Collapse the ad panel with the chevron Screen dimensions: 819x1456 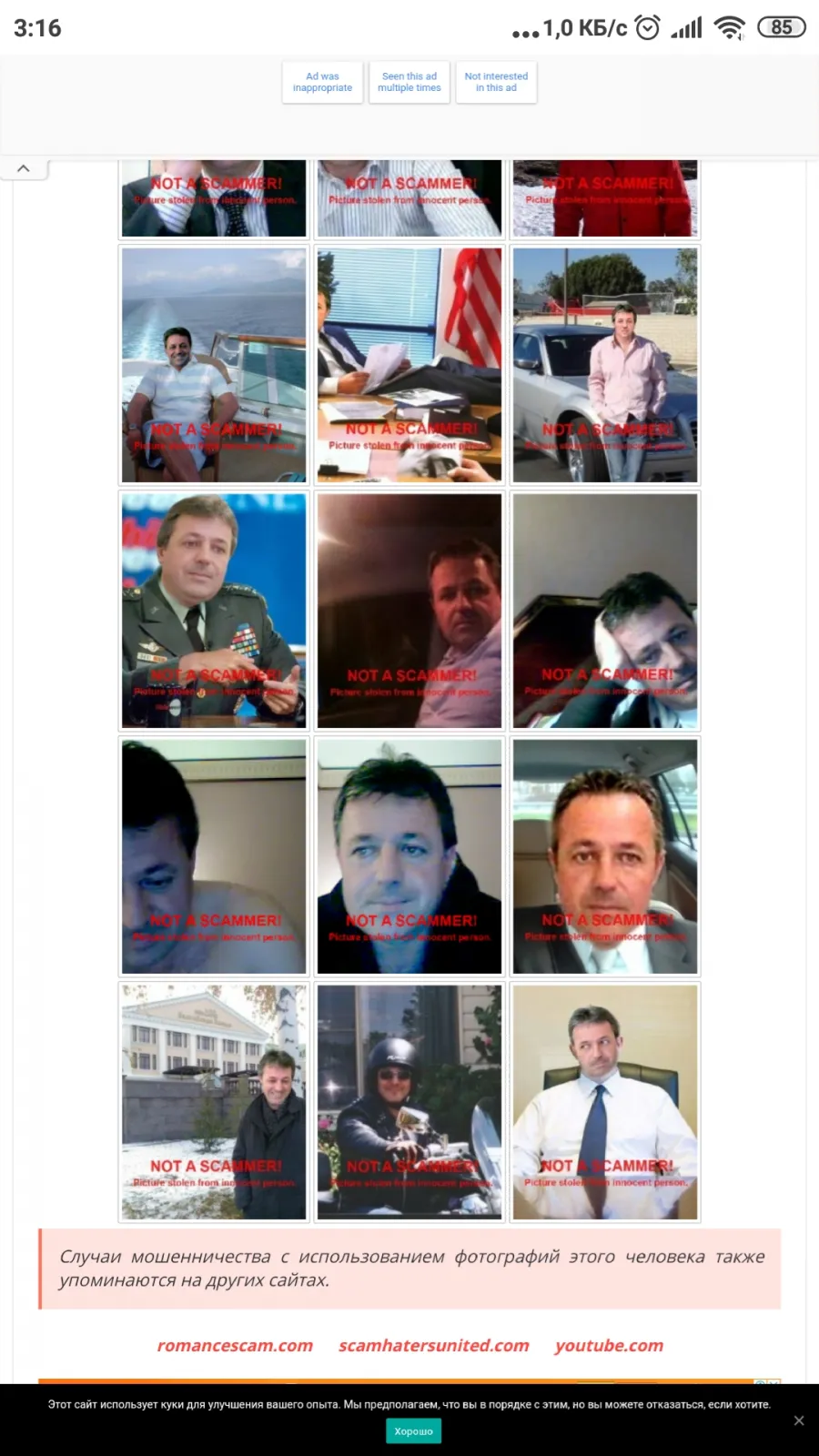point(24,168)
